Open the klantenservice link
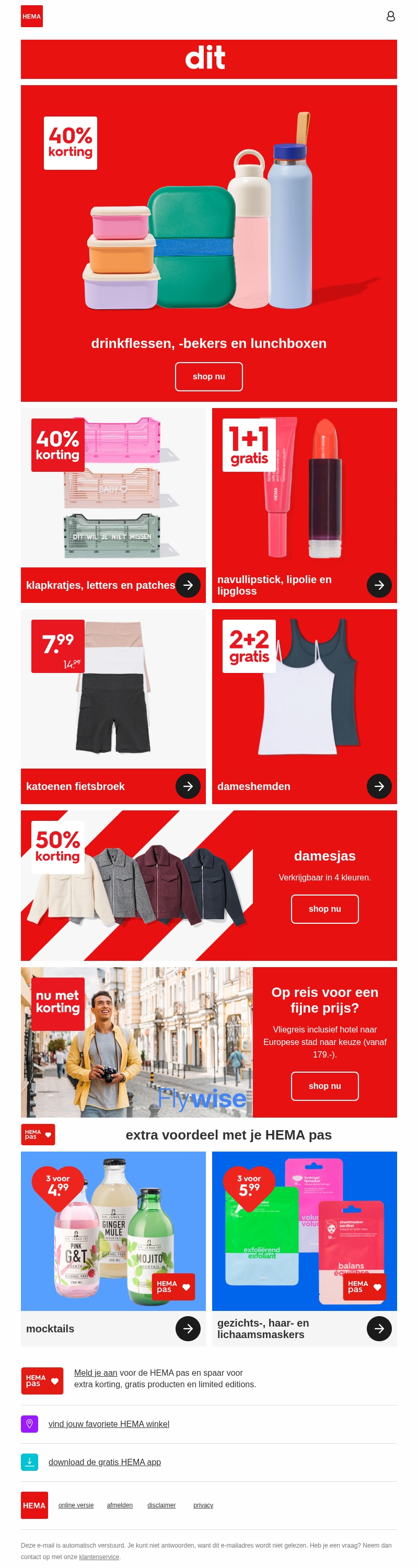This screenshot has height=1568, width=418. click(99, 1557)
